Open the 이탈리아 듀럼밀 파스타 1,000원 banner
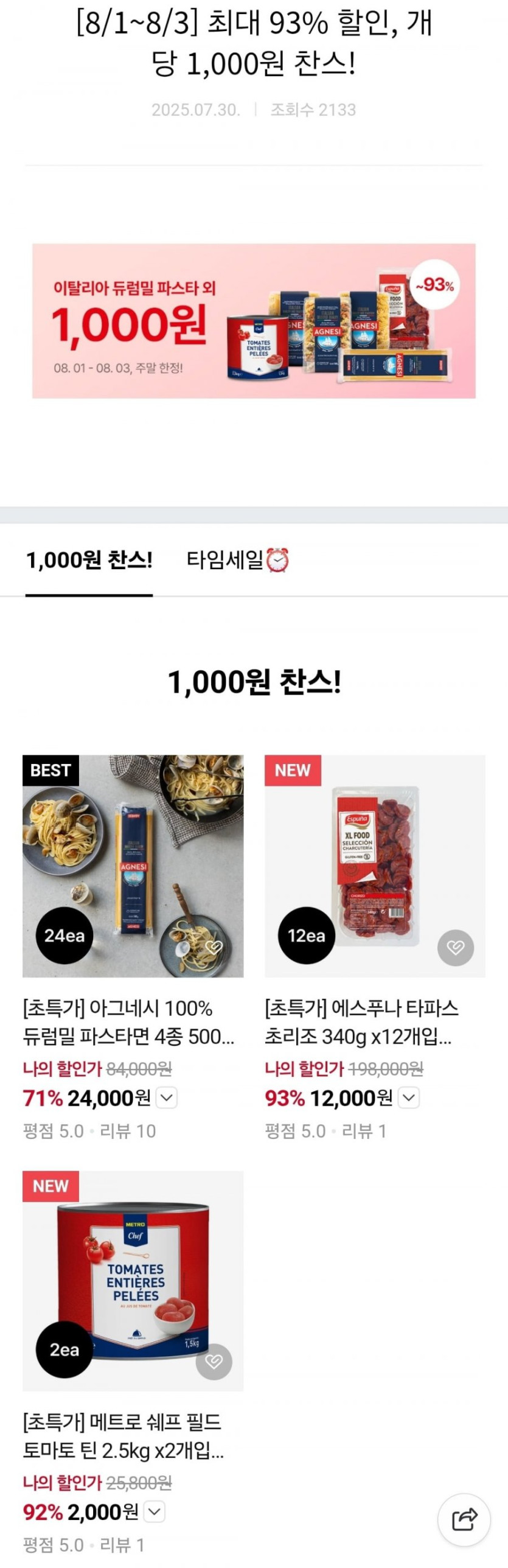This screenshot has height=1568, width=508. point(254,321)
